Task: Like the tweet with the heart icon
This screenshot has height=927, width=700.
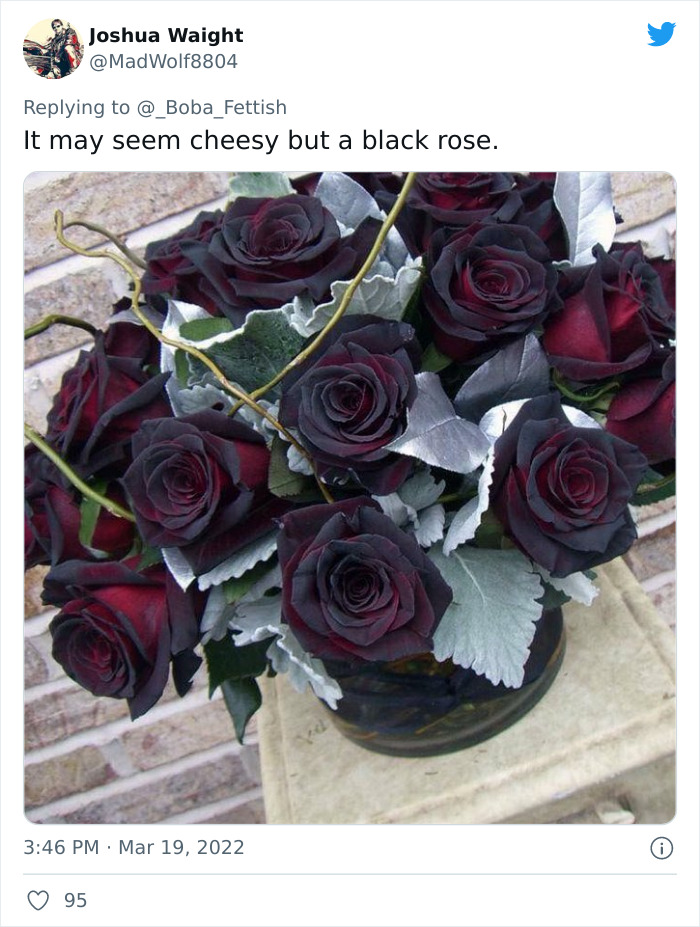Action: 38,900
